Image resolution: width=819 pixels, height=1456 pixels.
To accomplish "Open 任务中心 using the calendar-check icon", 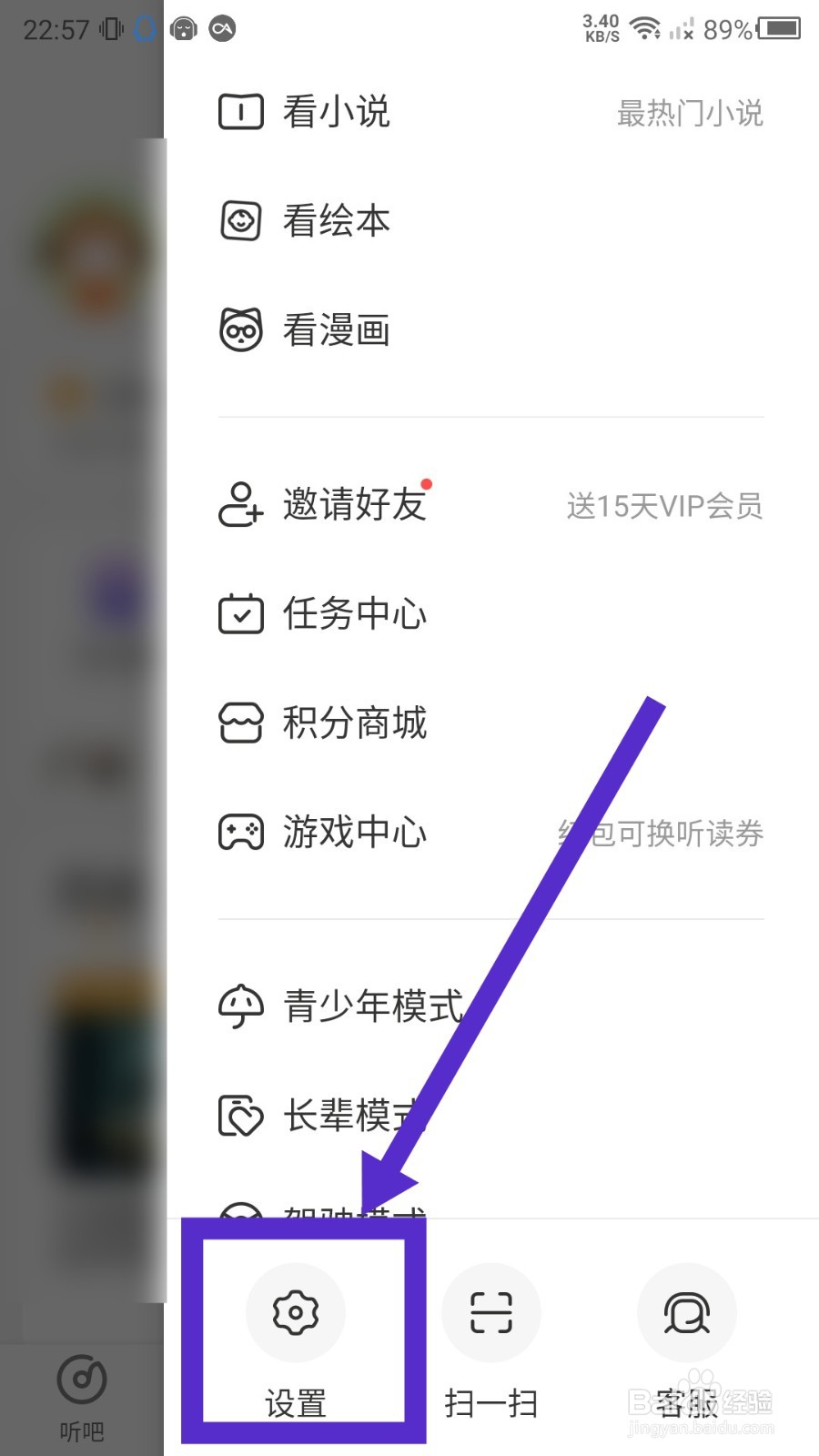I will 239,615.
